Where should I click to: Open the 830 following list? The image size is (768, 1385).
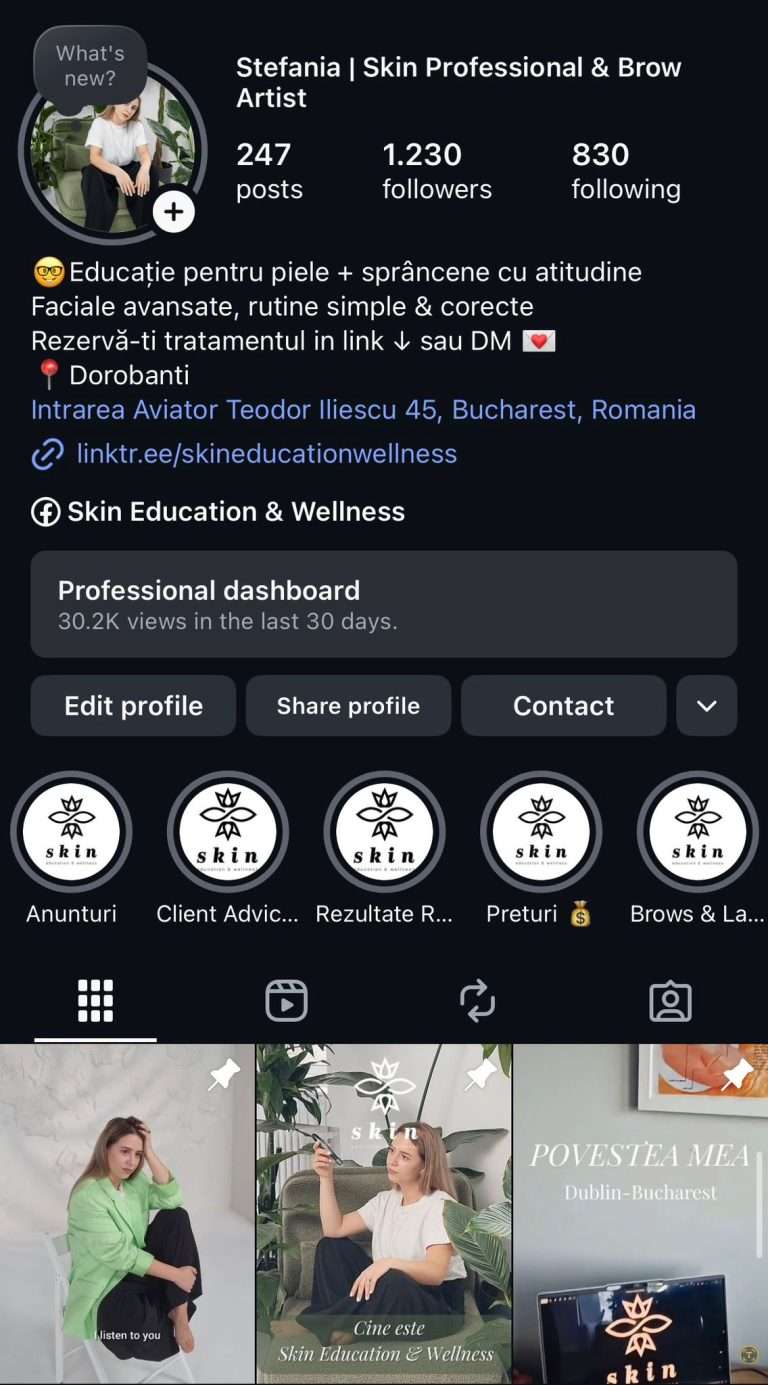(x=625, y=169)
